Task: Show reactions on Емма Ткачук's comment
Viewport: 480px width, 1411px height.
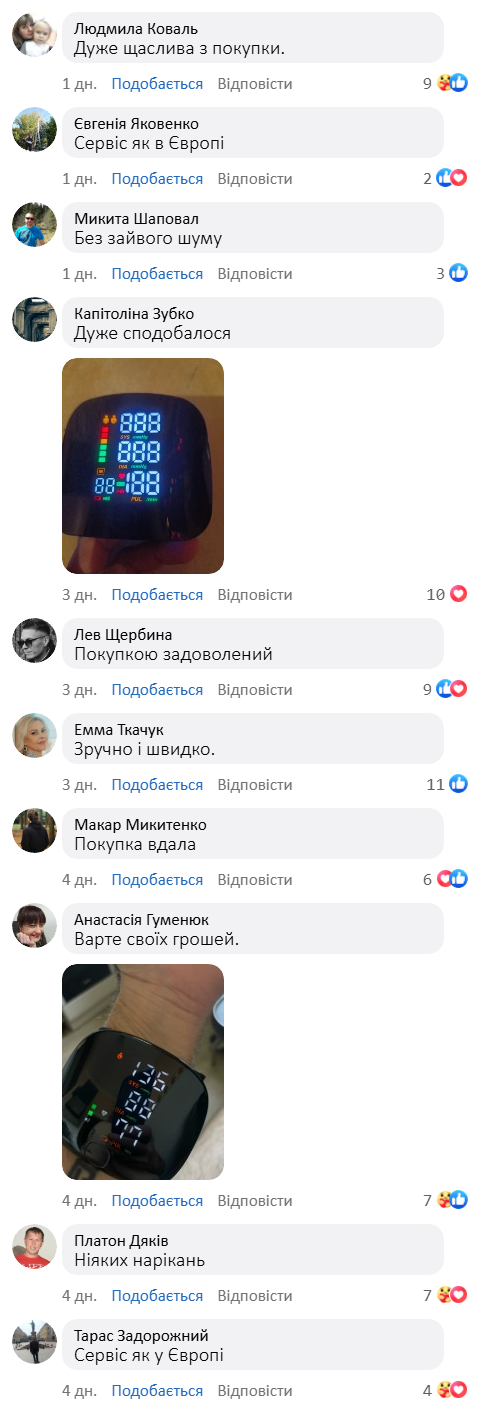Action: 447,785
